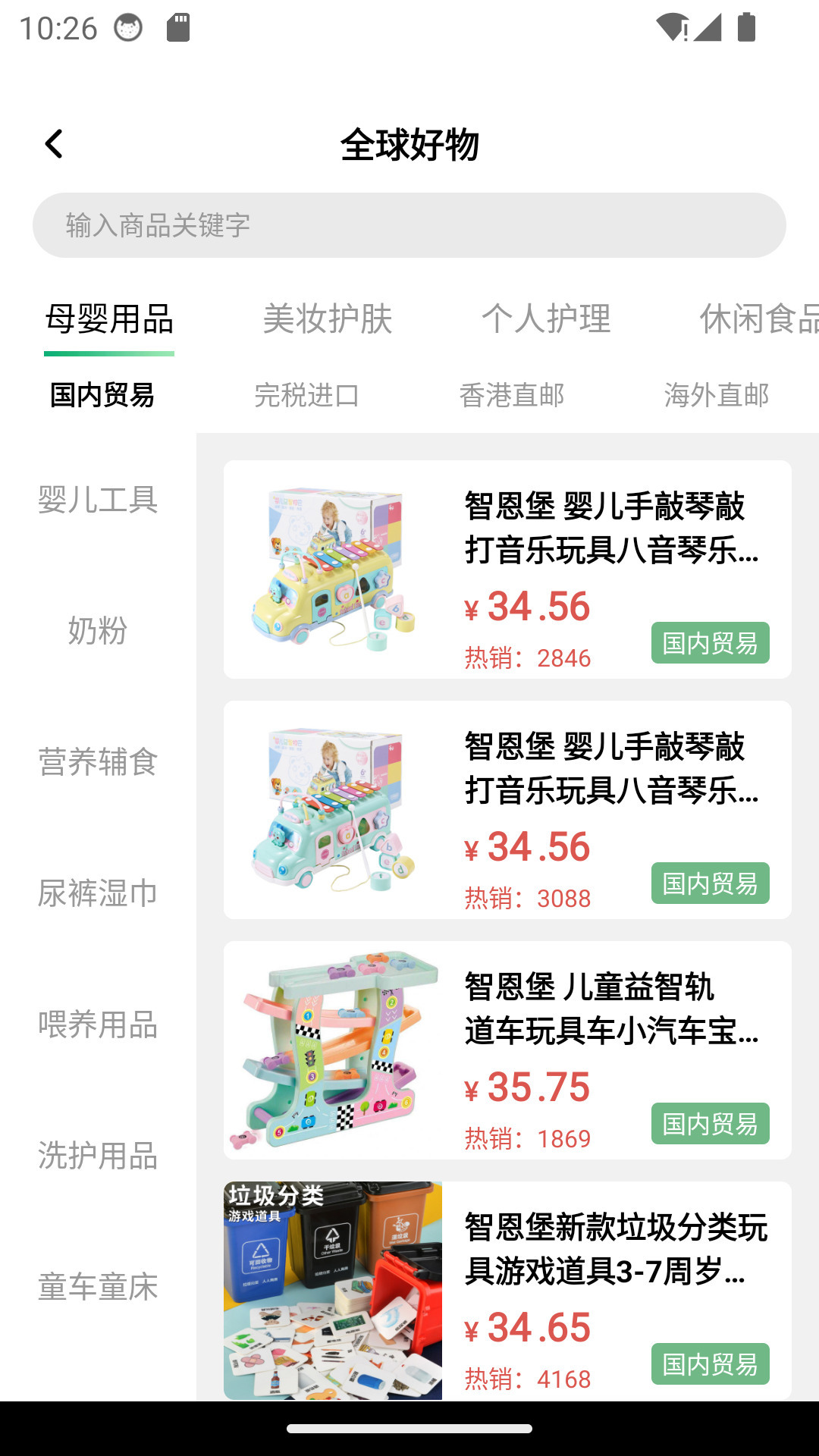Open the 童车童床 category
Image resolution: width=819 pixels, height=1456 pixels.
point(98,1287)
